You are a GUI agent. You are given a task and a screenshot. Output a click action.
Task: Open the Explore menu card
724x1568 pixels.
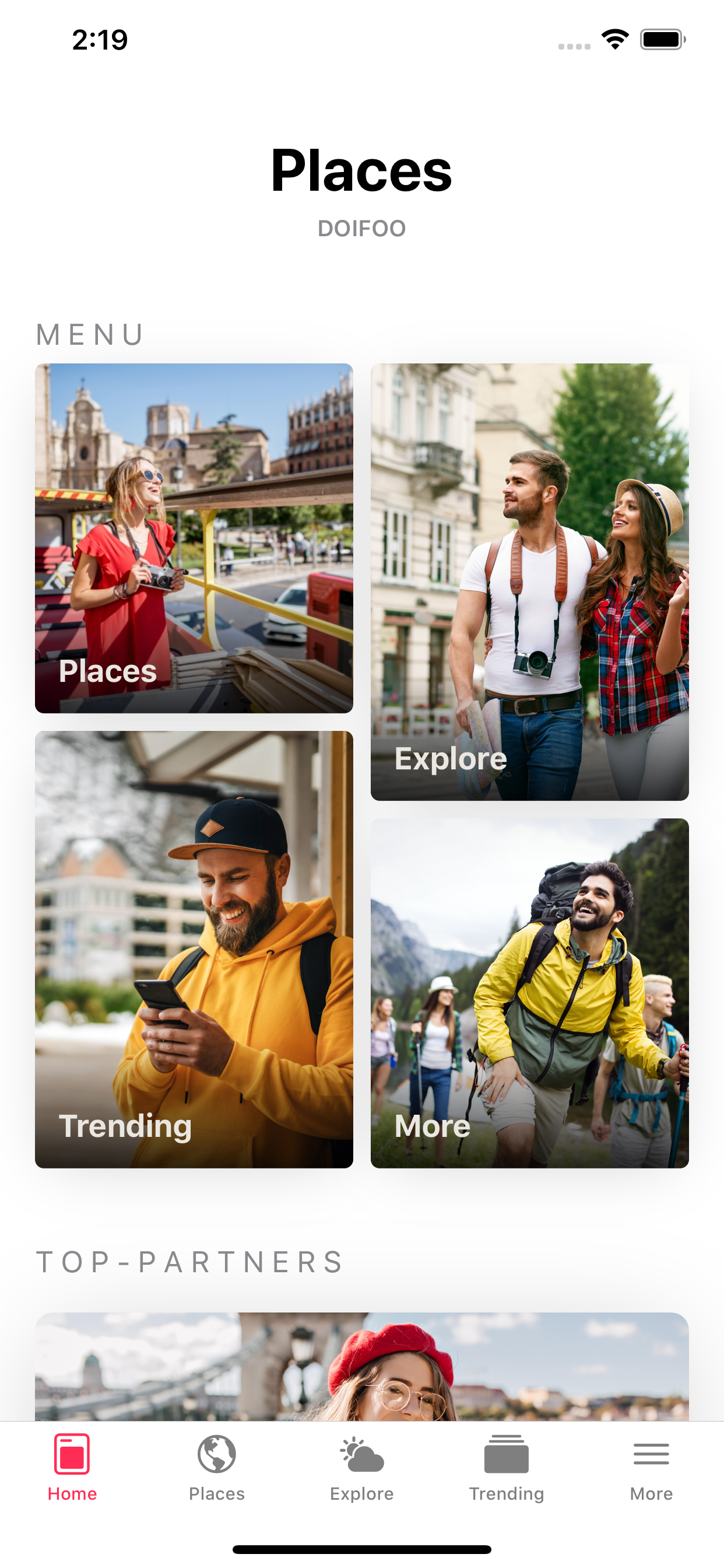529,582
